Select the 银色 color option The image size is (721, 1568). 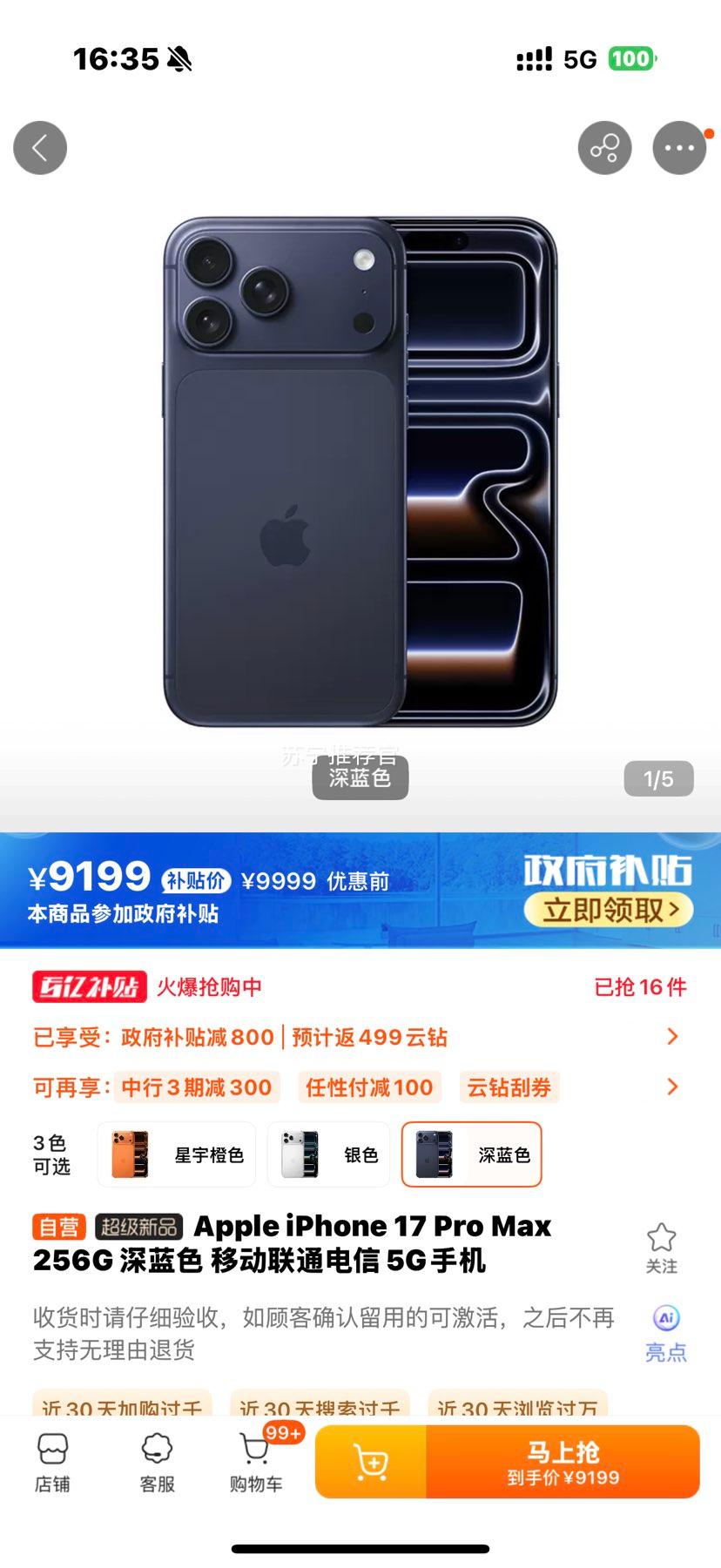(328, 1154)
